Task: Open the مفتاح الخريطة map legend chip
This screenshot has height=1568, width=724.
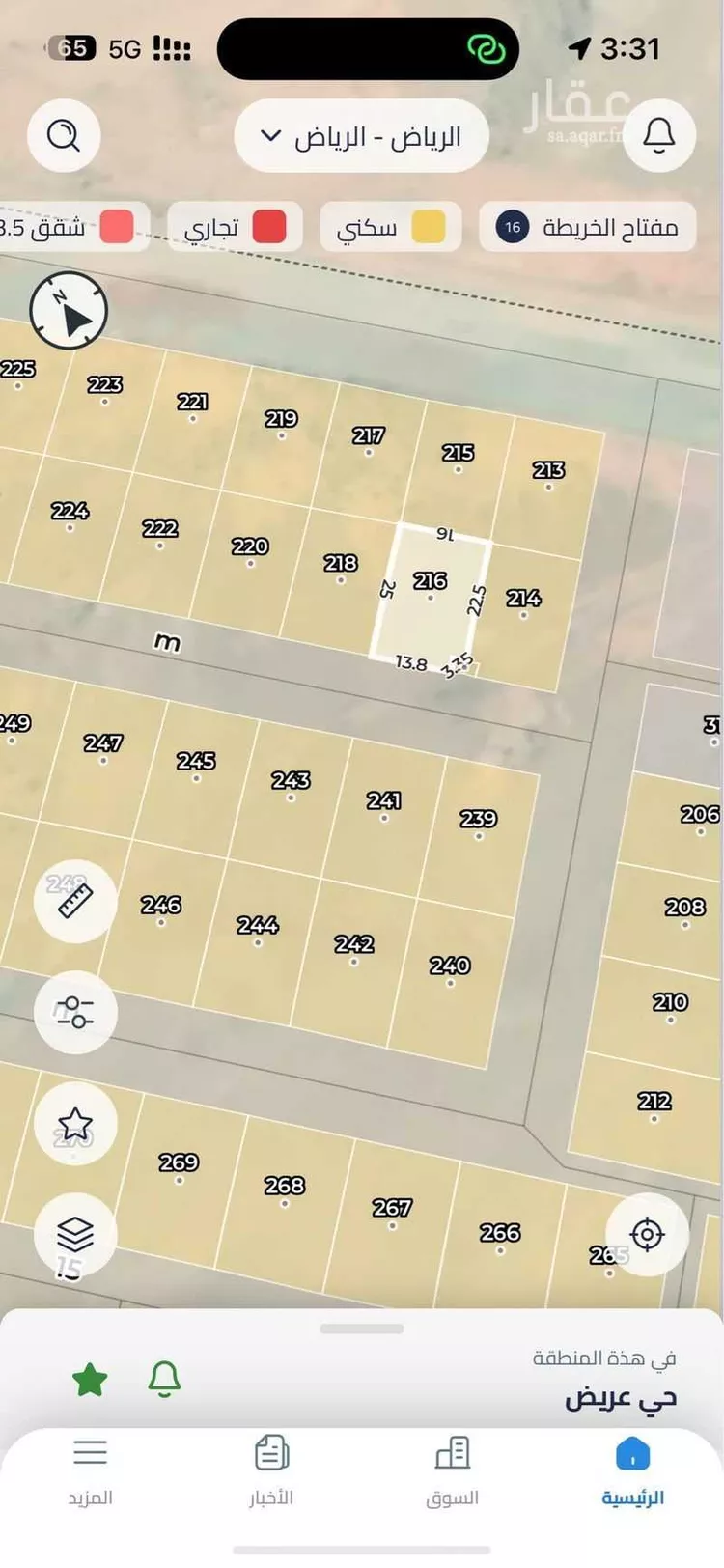Action: (588, 228)
